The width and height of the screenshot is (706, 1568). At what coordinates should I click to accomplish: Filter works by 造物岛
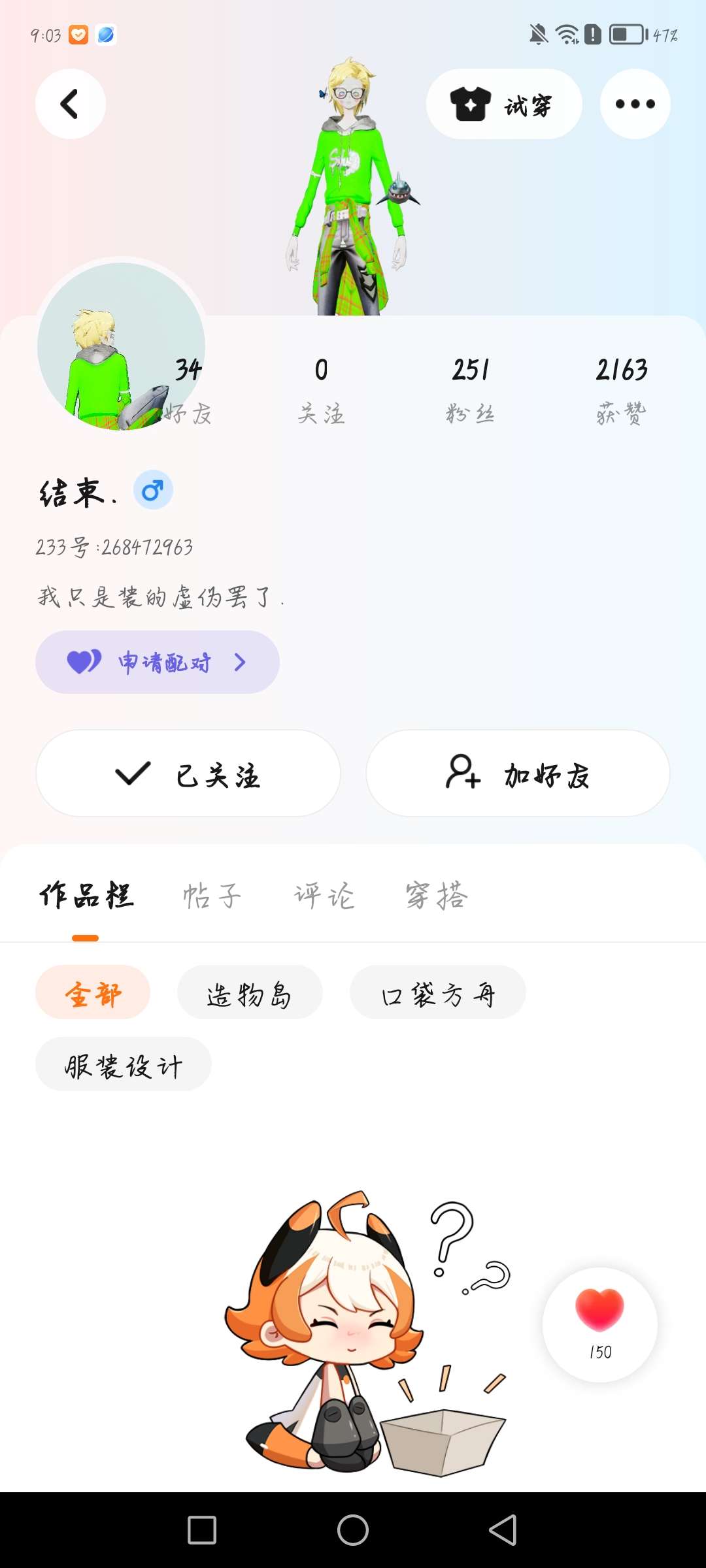coord(250,992)
